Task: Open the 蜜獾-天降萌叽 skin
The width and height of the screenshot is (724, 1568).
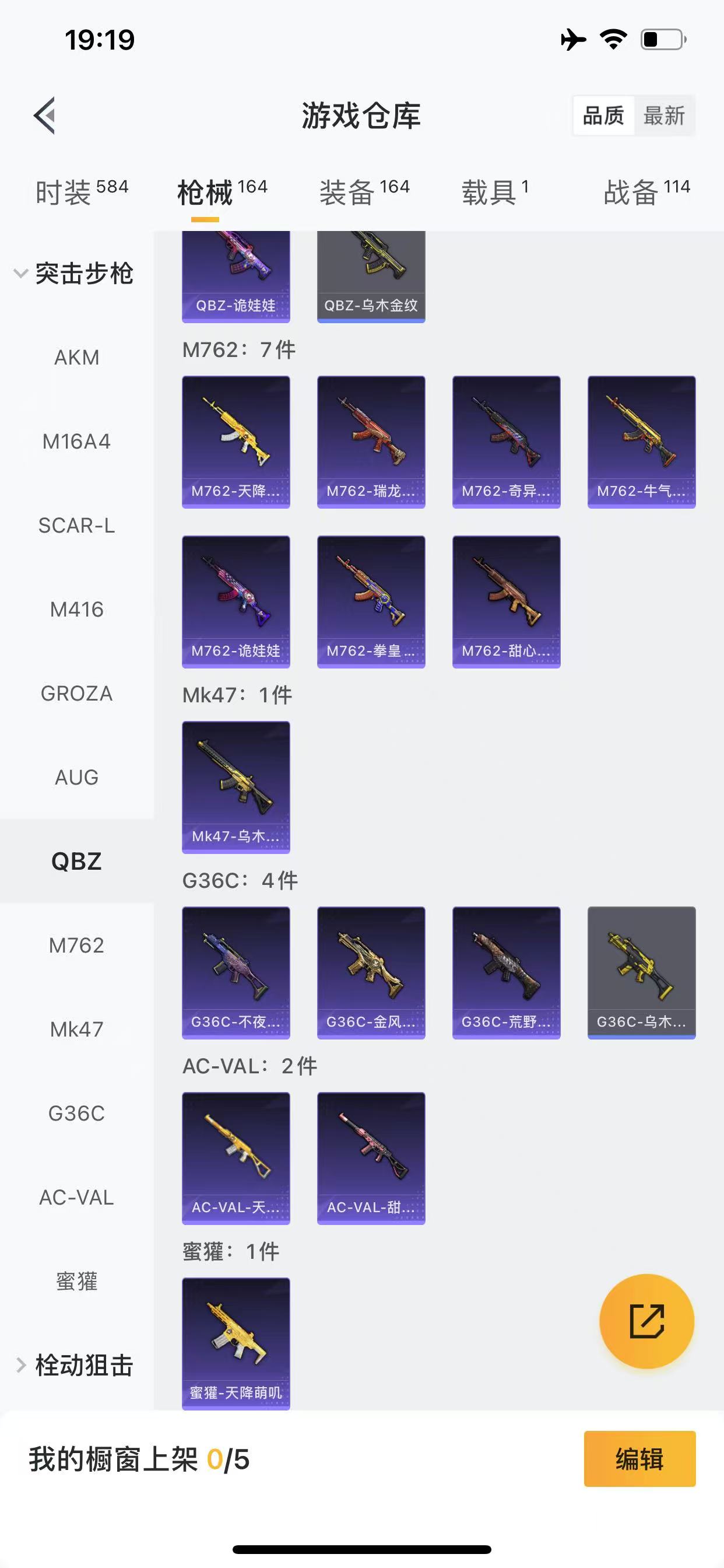Action: pyautogui.click(x=236, y=1342)
